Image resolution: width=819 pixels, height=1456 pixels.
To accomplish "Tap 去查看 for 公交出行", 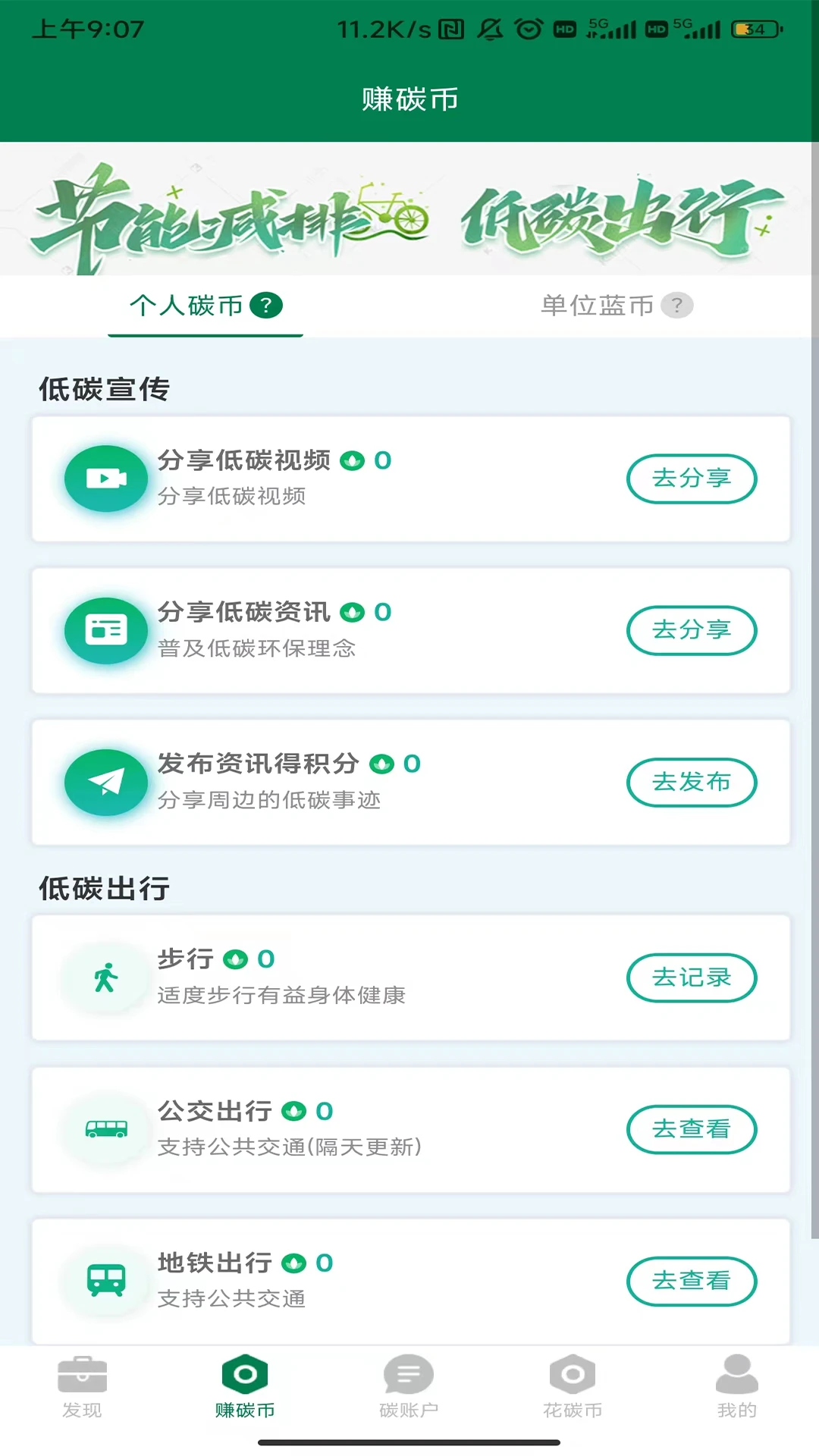I will [x=691, y=1129].
